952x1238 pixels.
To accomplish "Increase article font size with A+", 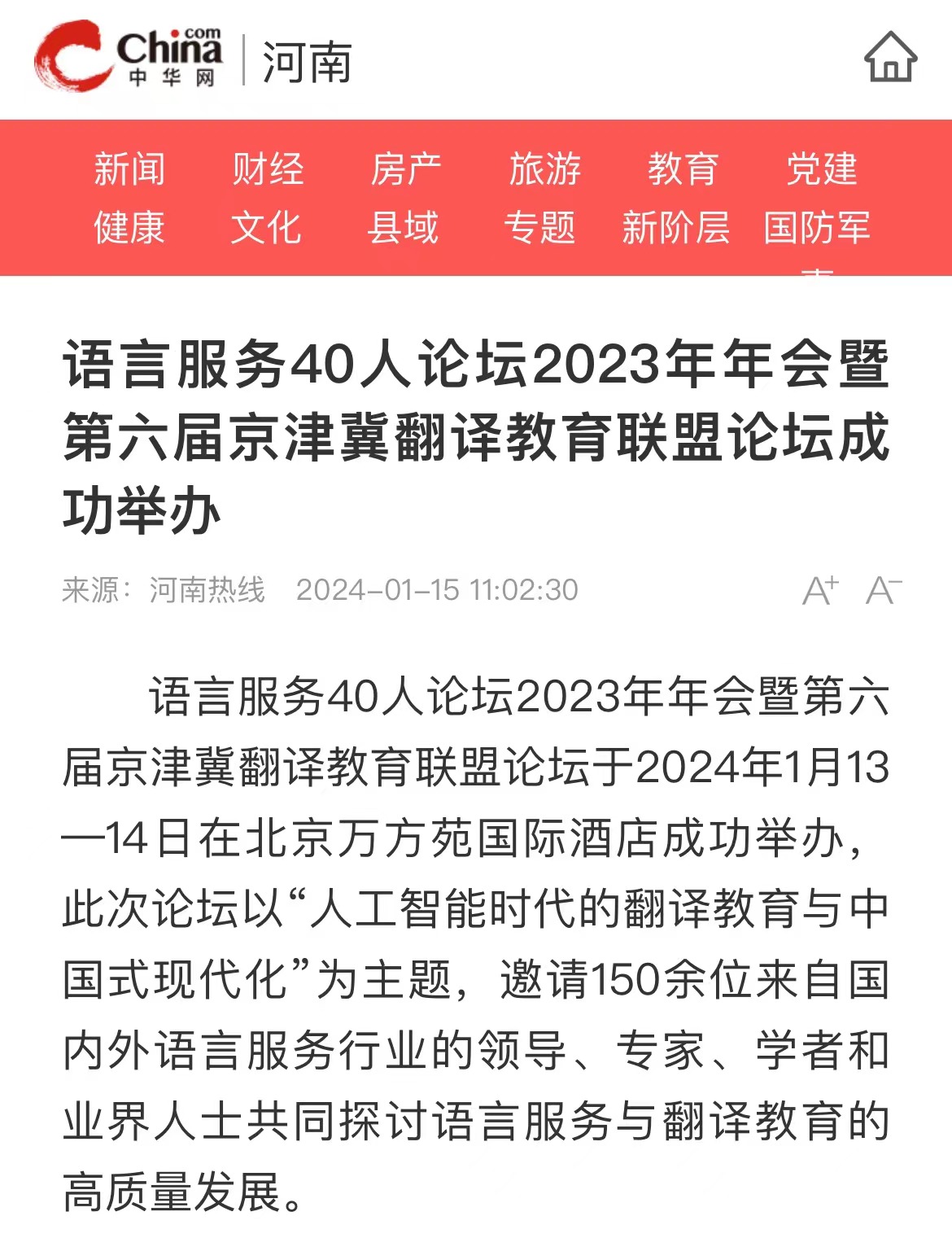I will (819, 590).
